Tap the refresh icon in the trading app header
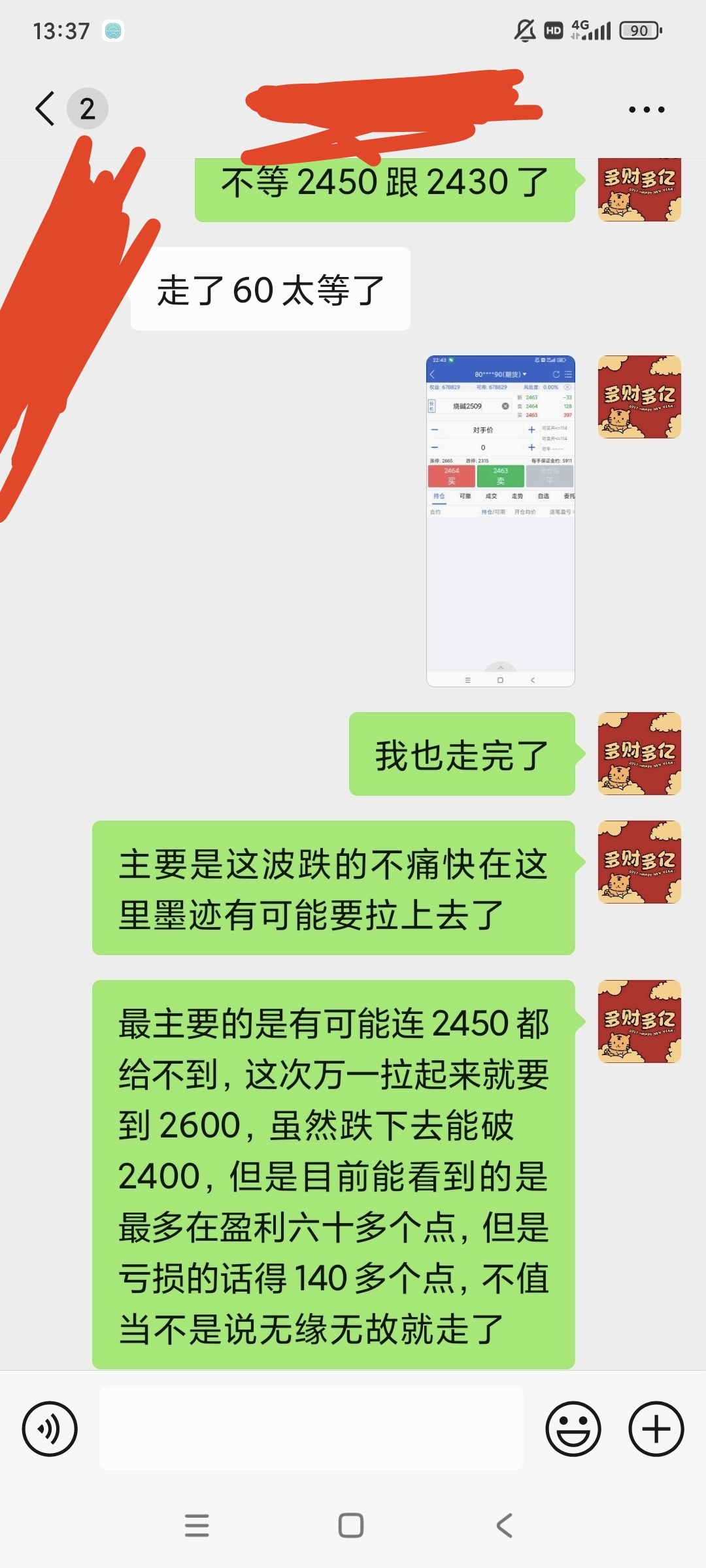706x1568 pixels. (x=556, y=374)
